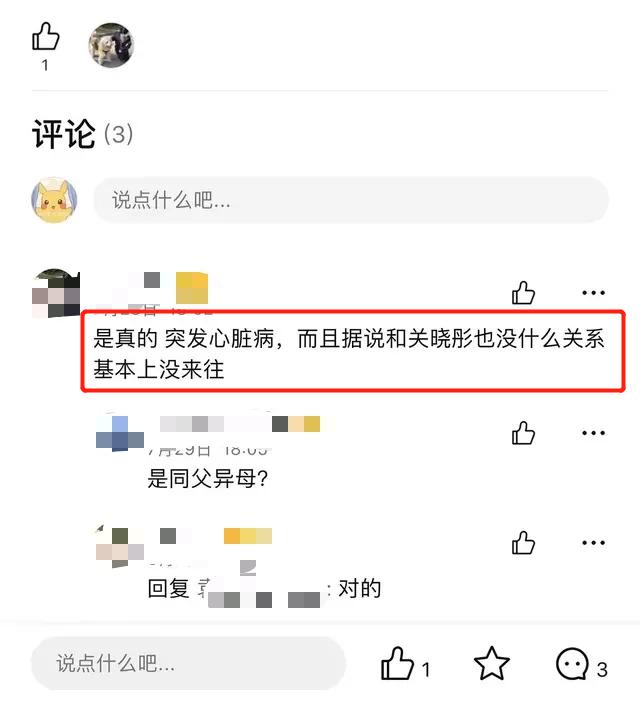Image resolution: width=640 pixels, height=702 pixels.
Task: Open more options for the 是同父异母 reply
Action: tap(593, 433)
